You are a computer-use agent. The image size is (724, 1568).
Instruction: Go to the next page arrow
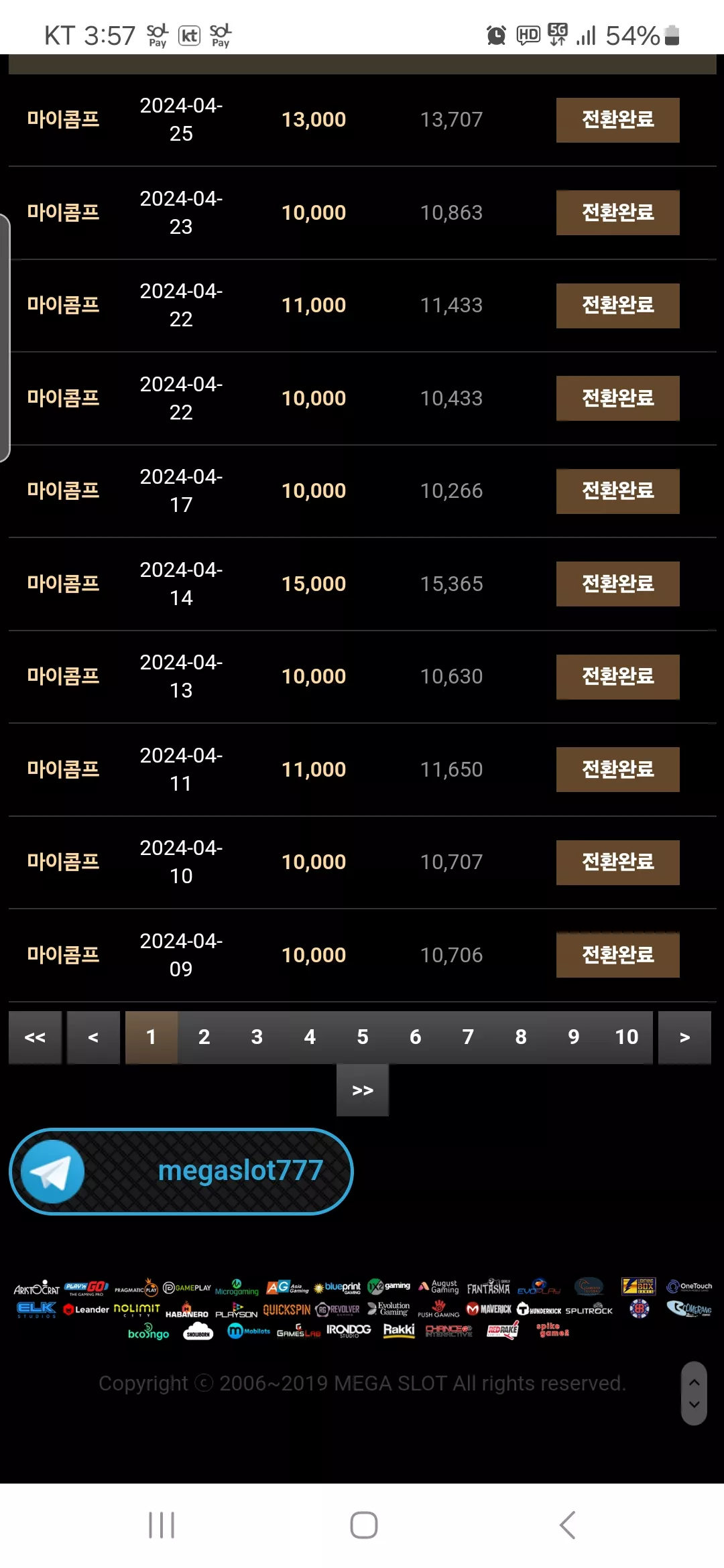pos(684,1037)
